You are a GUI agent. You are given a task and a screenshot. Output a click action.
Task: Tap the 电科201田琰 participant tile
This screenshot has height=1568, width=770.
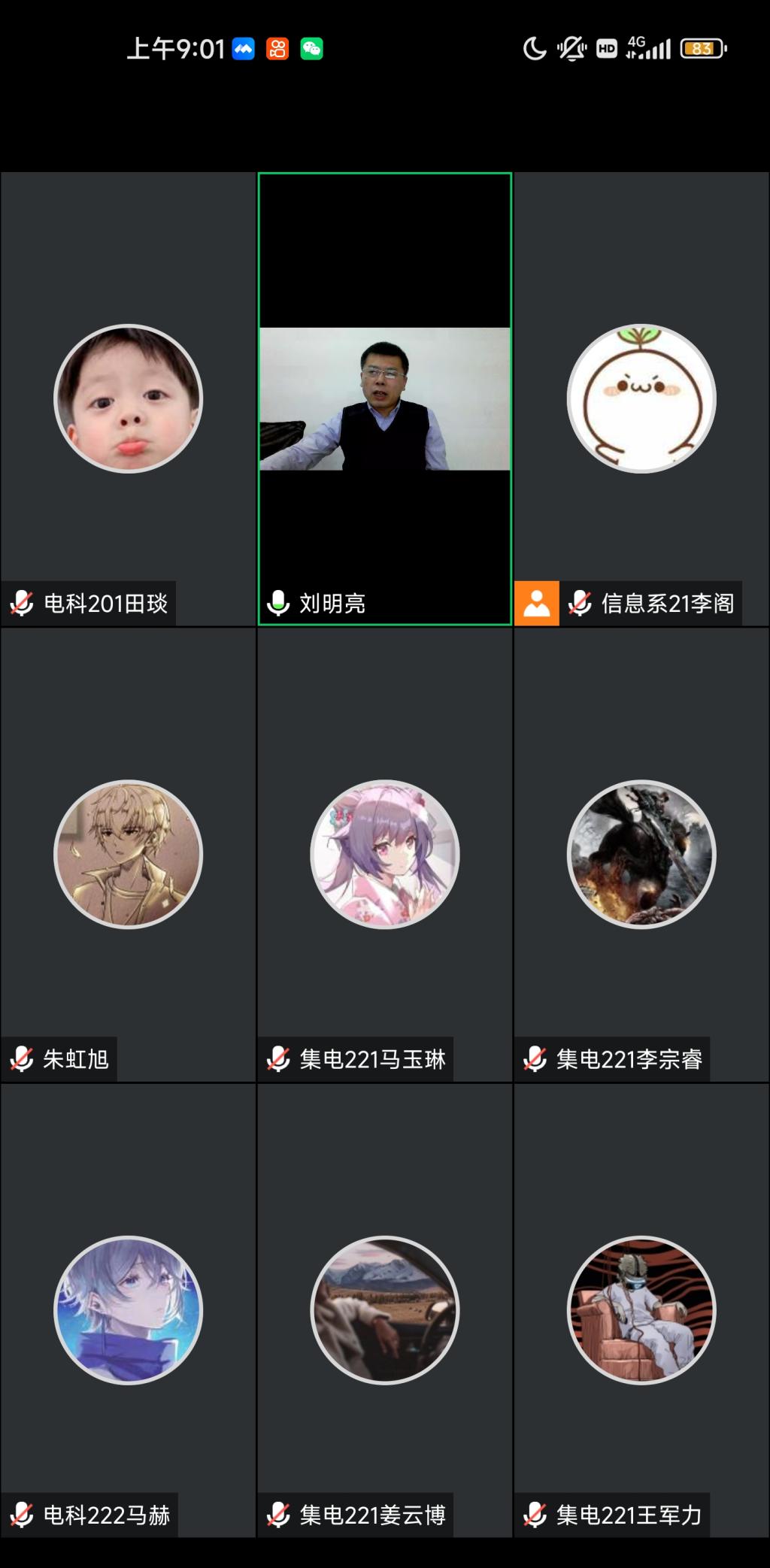tap(128, 399)
